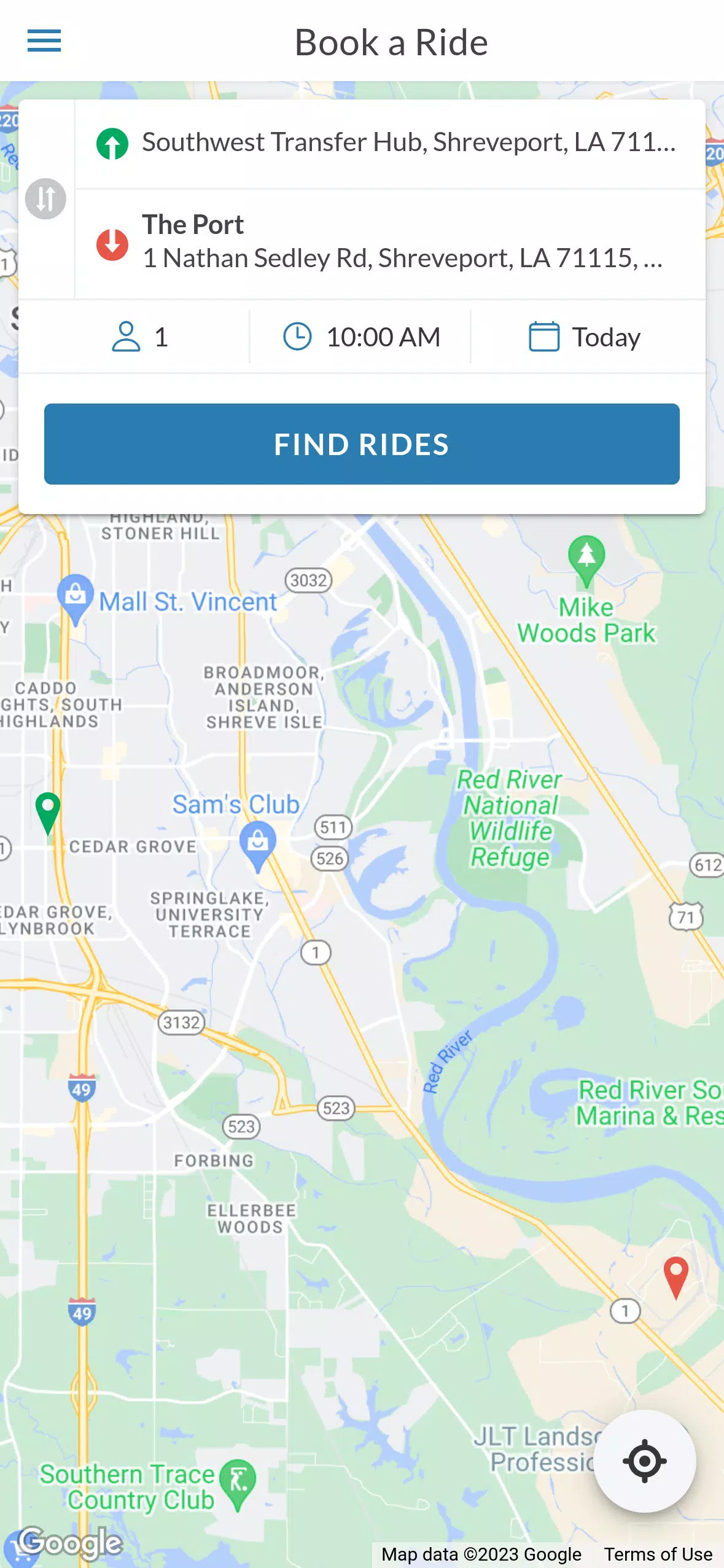Change the passenger count
This screenshot has height=1568, width=724.
[139, 337]
